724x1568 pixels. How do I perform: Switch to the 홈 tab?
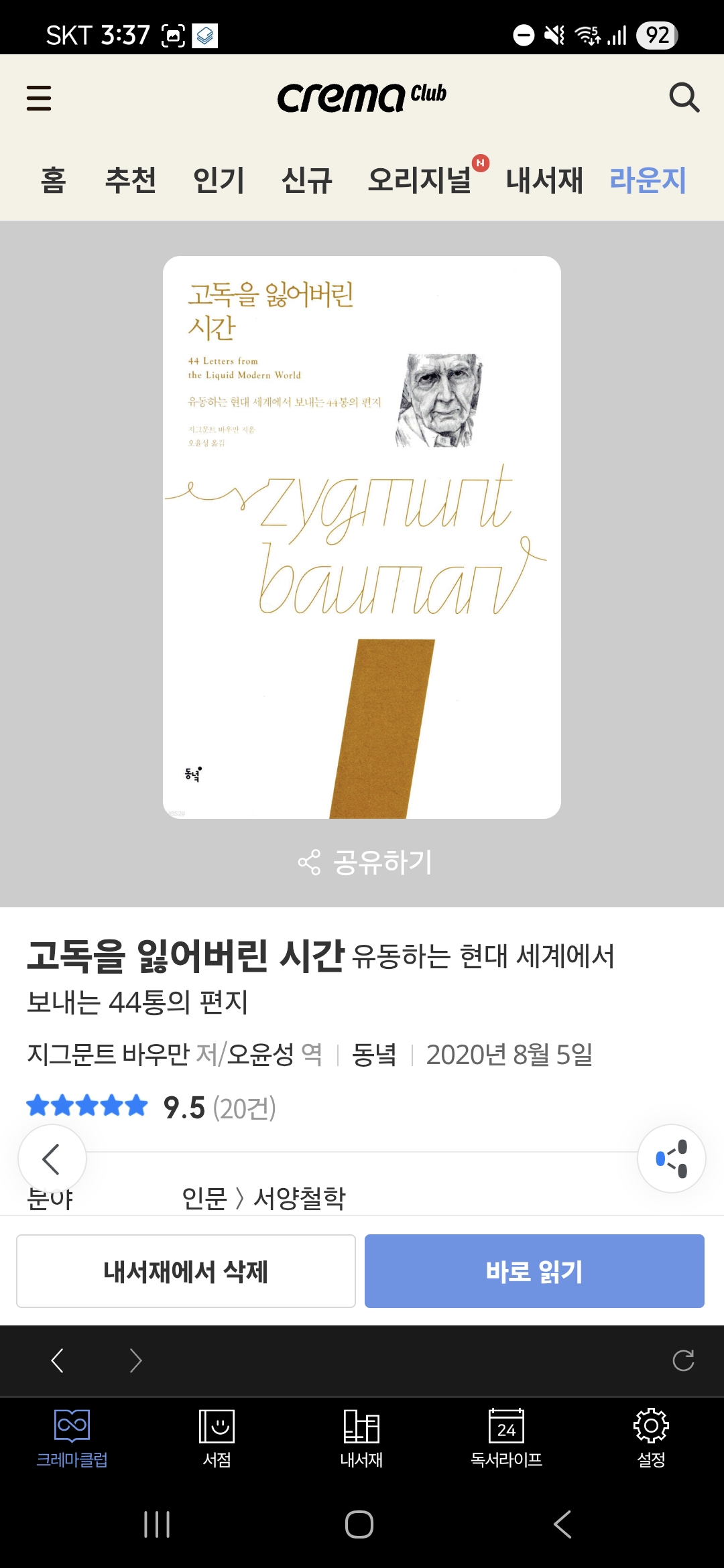(54, 180)
